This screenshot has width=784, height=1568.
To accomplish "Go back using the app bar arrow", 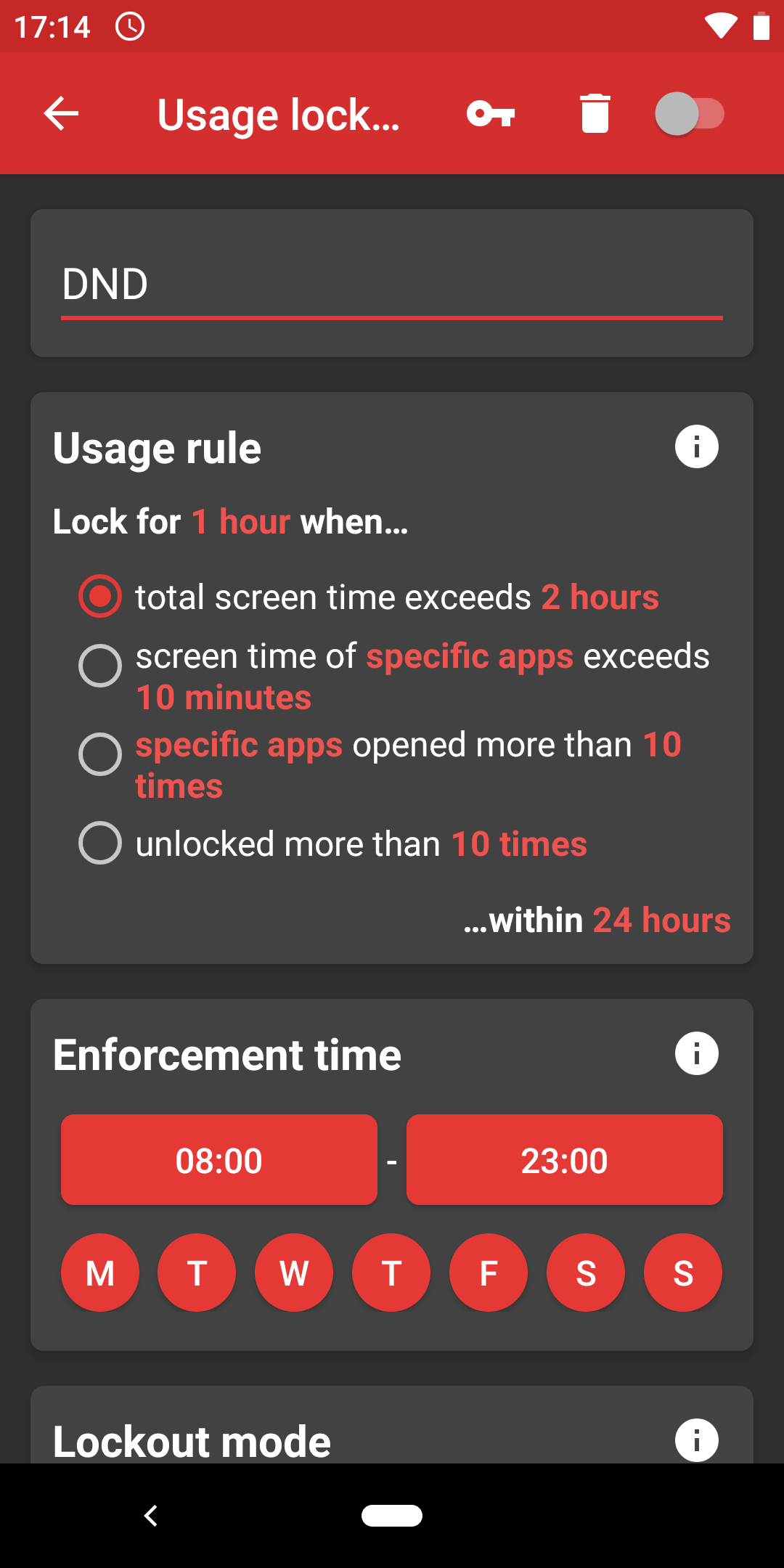I will pyautogui.click(x=61, y=113).
